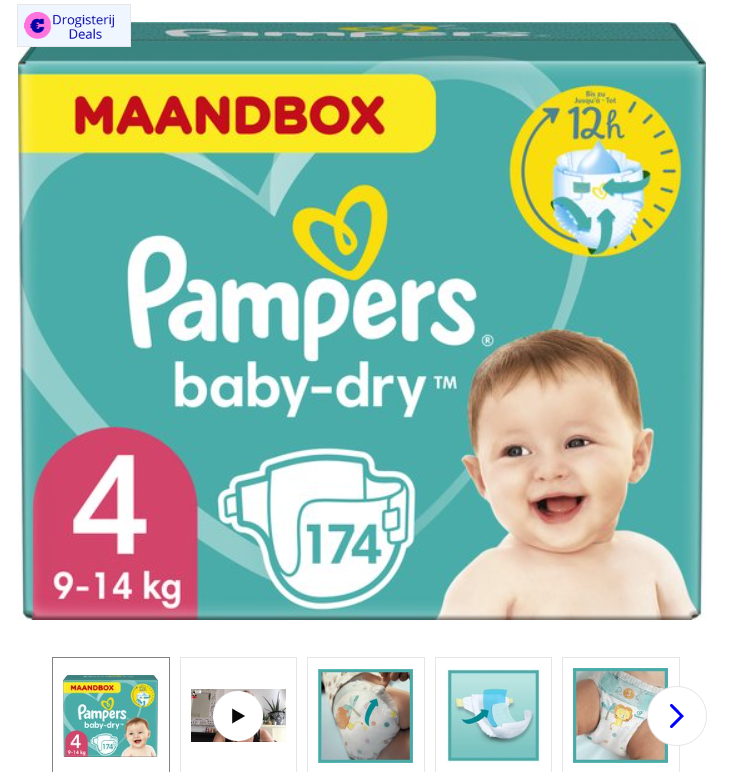737x772 pixels.
Task: View the fourth thumbnail showing diaper layers
Action: [493, 715]
